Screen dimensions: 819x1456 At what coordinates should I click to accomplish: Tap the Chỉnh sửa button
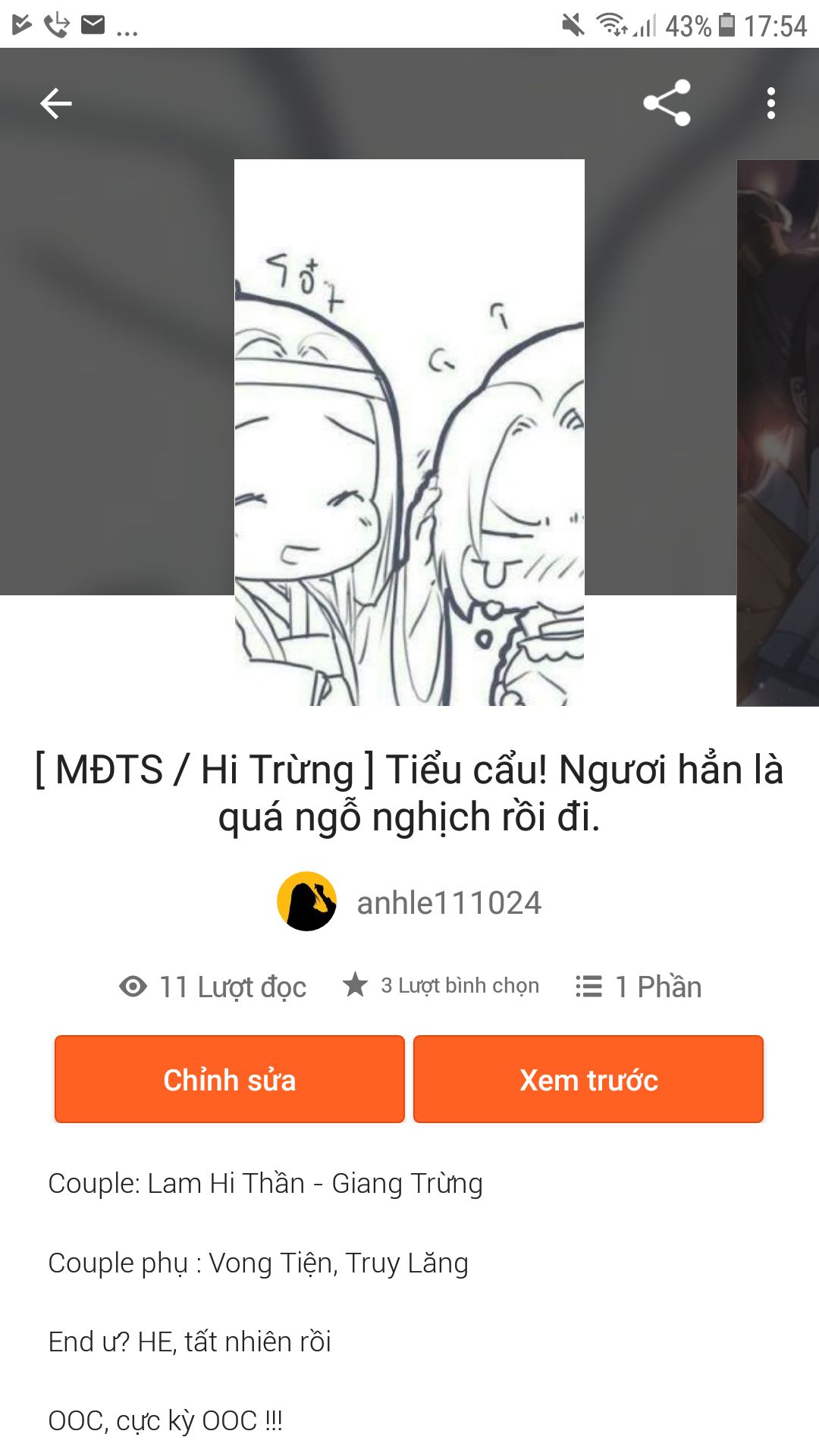coord(230,1079)
